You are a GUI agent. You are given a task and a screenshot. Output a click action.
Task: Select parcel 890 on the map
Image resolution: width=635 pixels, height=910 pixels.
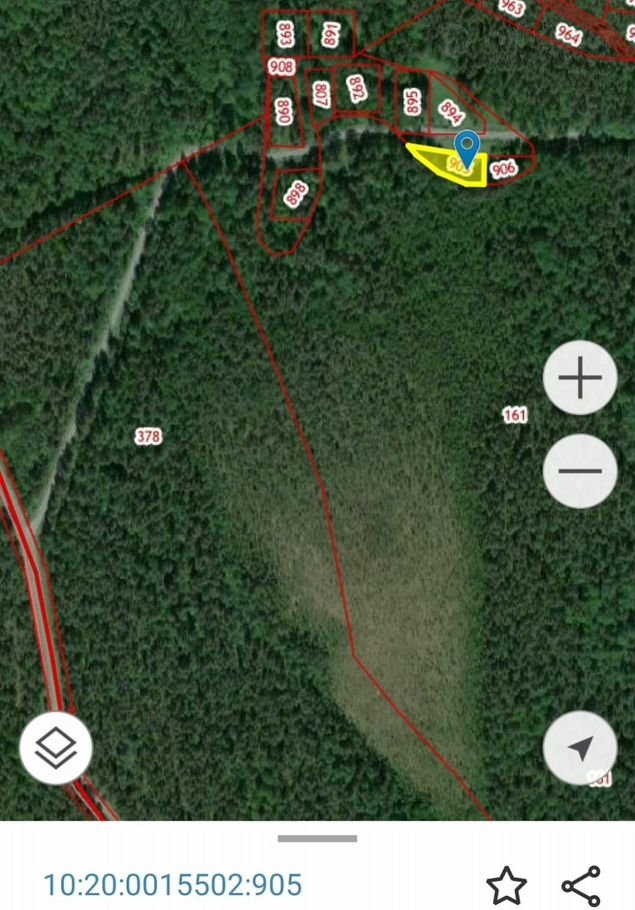click(x=284, y=110)
